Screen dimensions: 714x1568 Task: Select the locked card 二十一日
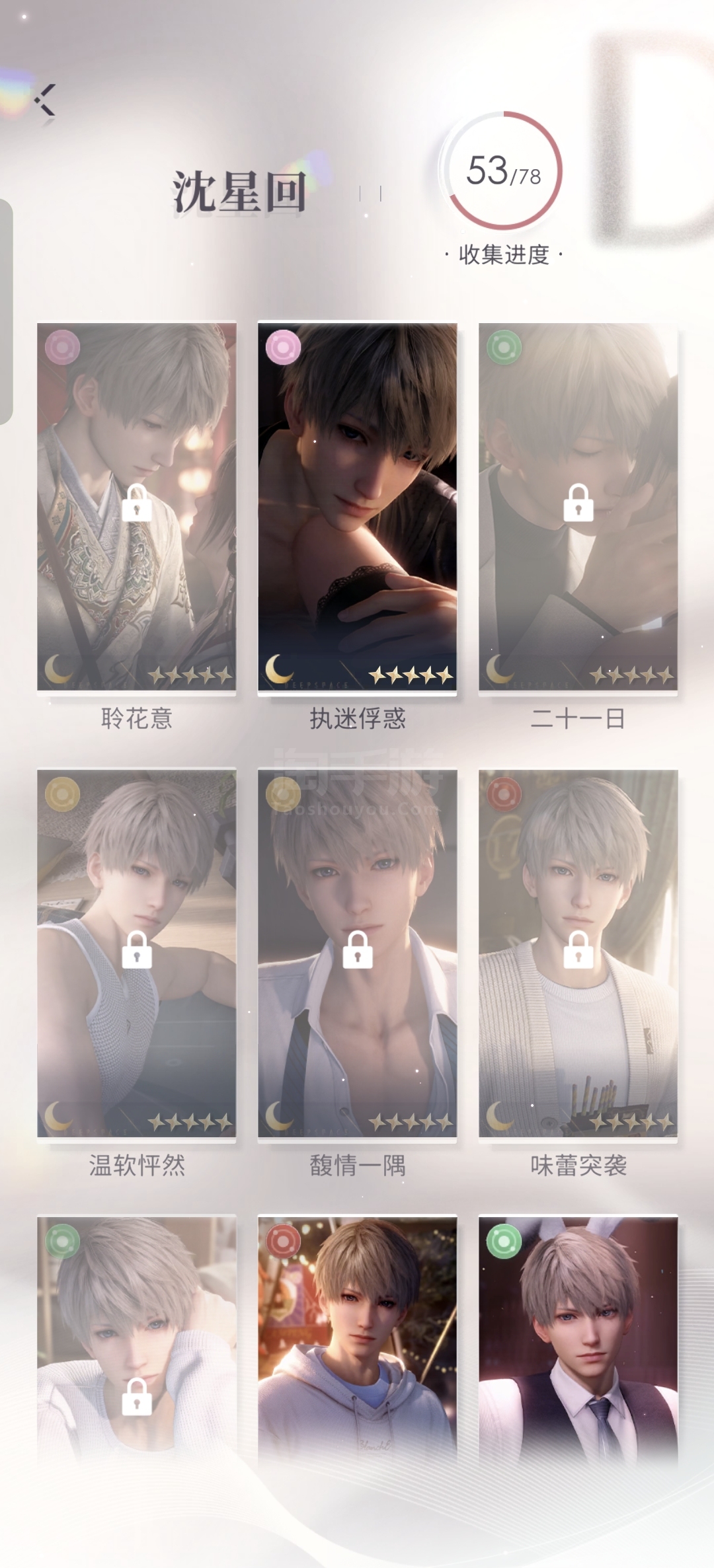click(x=578, y=507)
